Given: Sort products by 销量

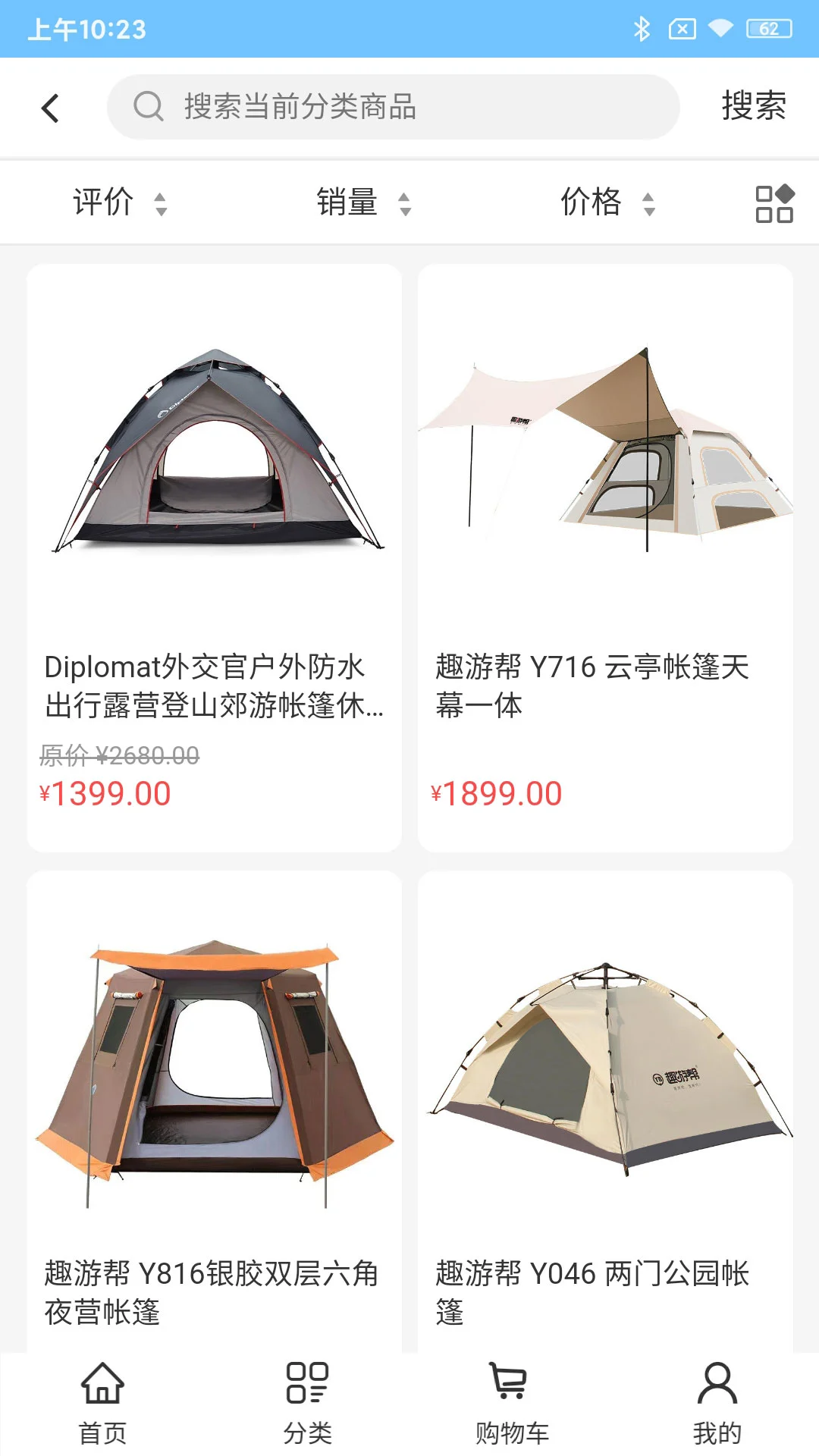Looking at the screenshot, I should coord(363,202).
